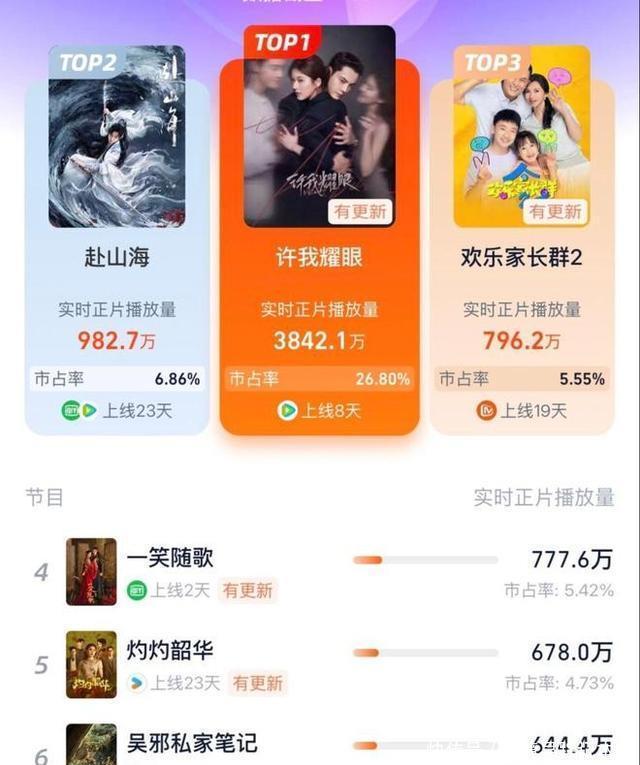Open the TOP1 card 许我耀眼

point(319,257)
